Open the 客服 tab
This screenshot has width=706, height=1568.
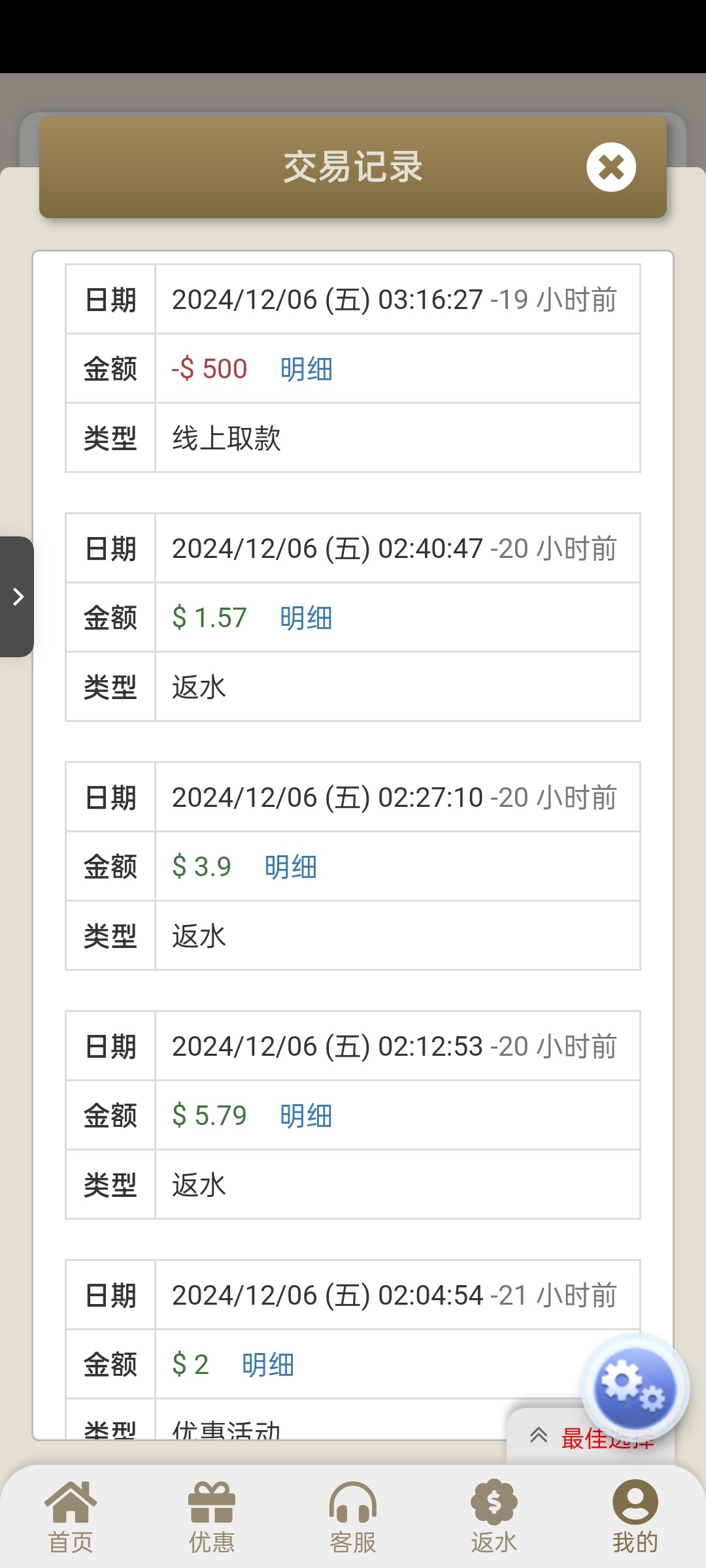pyautogui.click(x=353, y=1517)
